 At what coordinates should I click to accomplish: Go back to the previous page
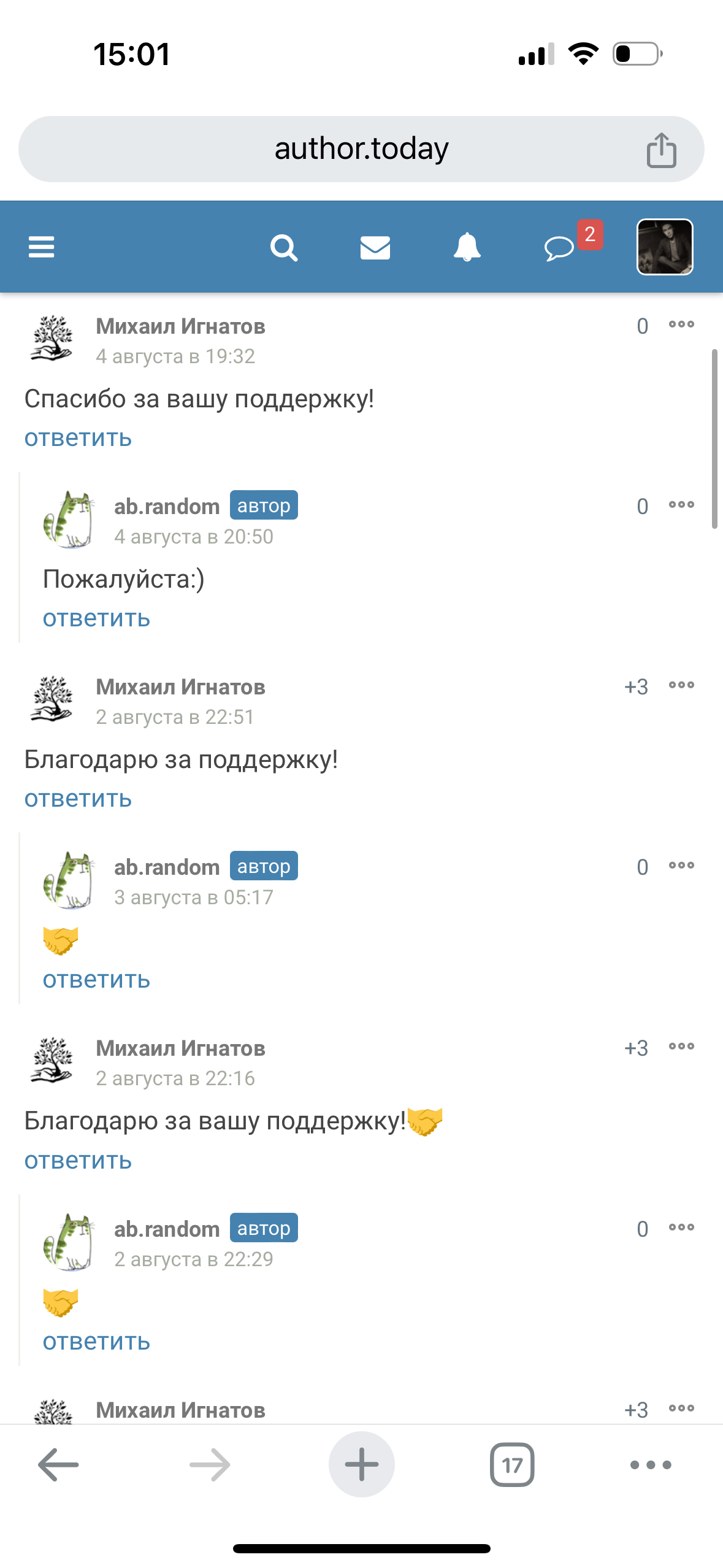58,1464
